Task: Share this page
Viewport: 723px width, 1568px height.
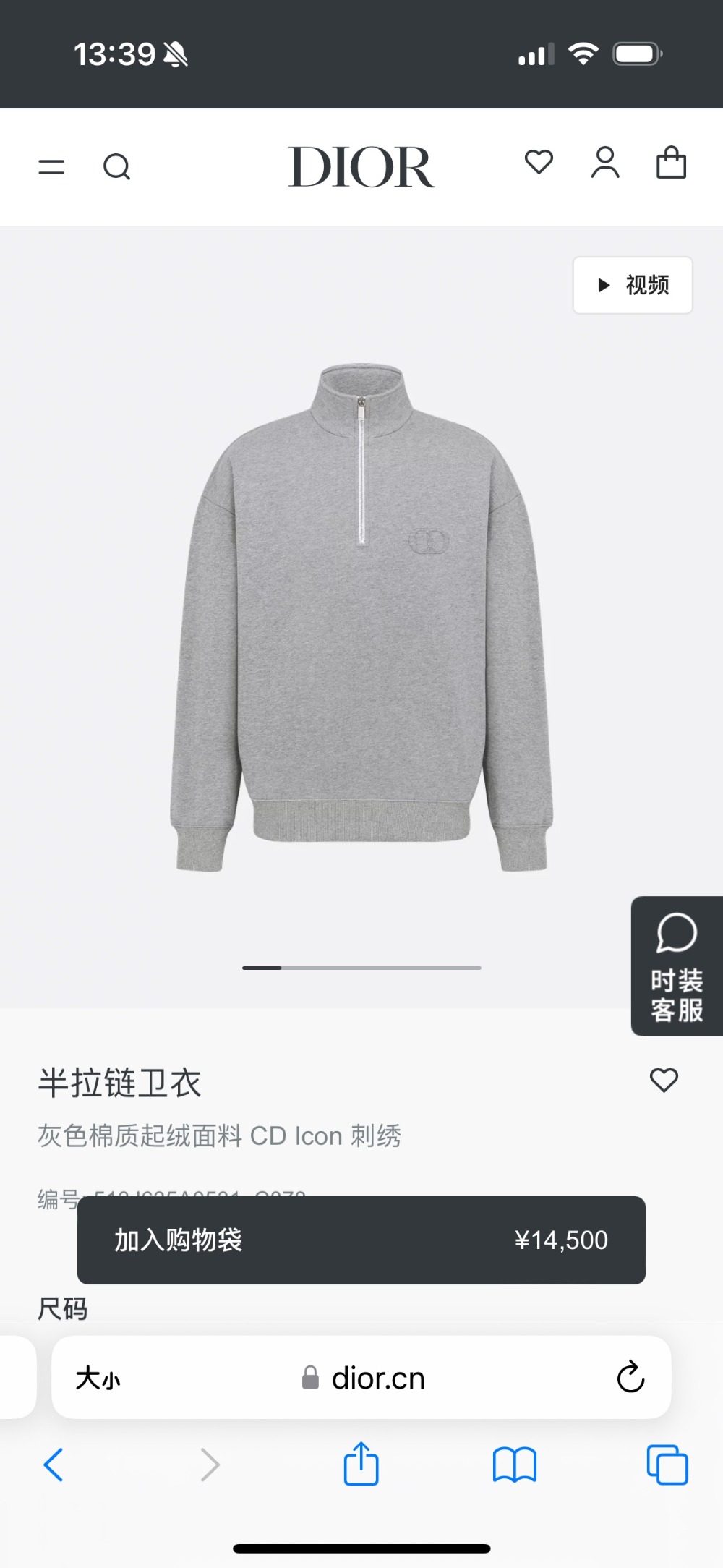Action: 361,1464
